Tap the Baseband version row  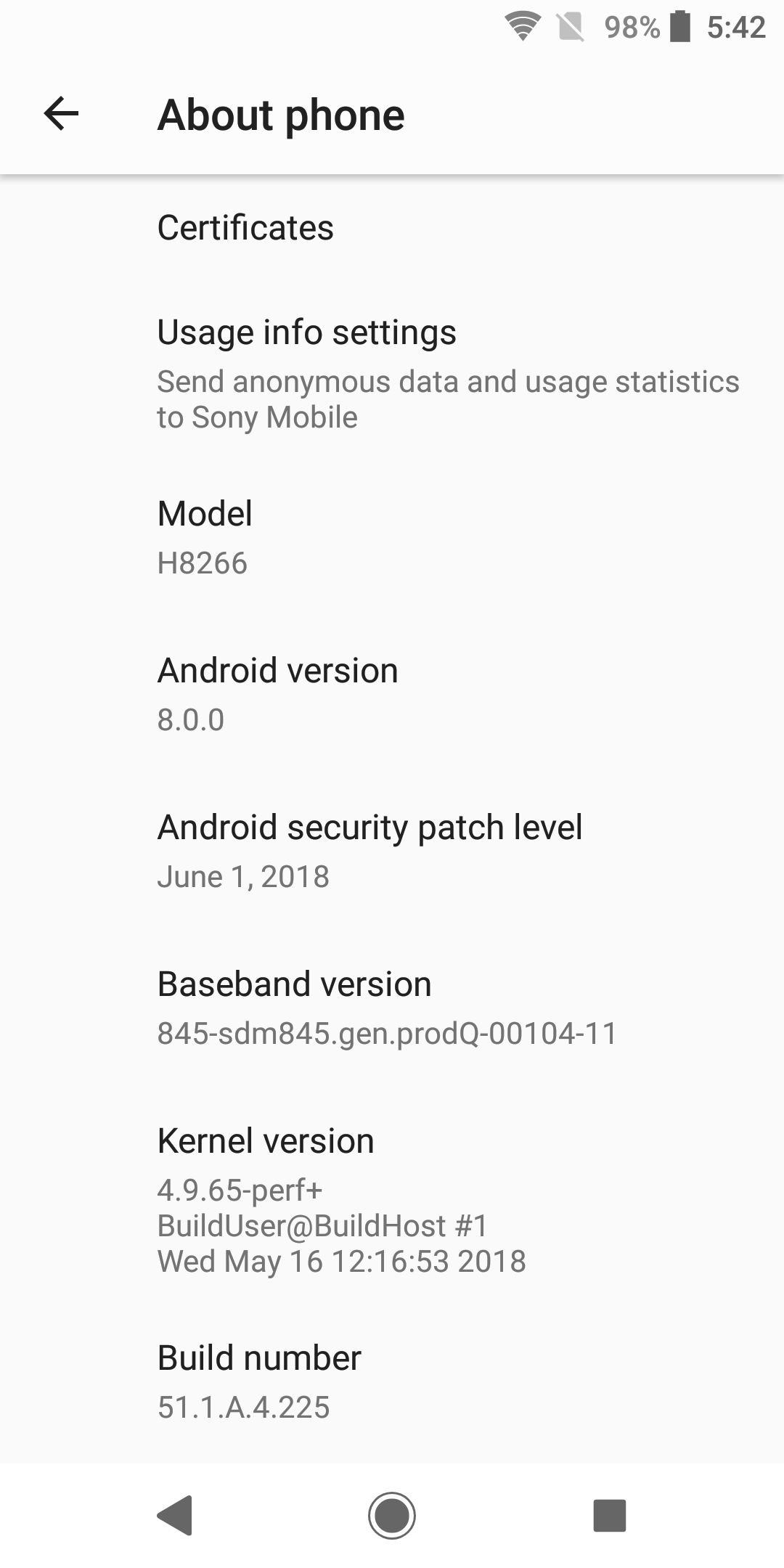coord(392,1008)
